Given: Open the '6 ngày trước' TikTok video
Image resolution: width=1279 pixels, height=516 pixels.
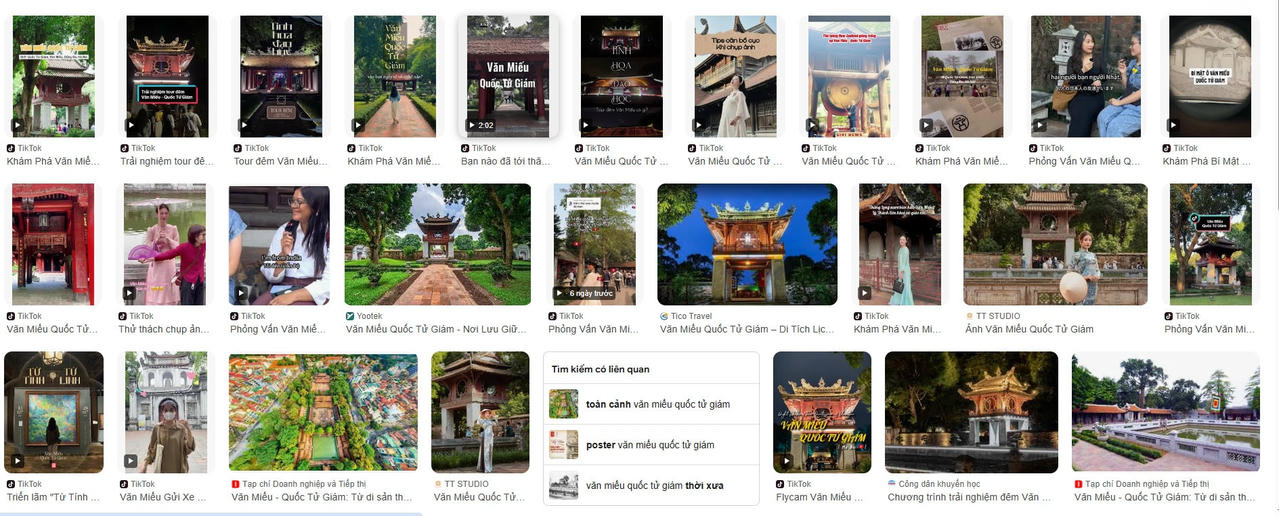Looking at the screenshot, I should pyautogui.click(x=594, y=244).
